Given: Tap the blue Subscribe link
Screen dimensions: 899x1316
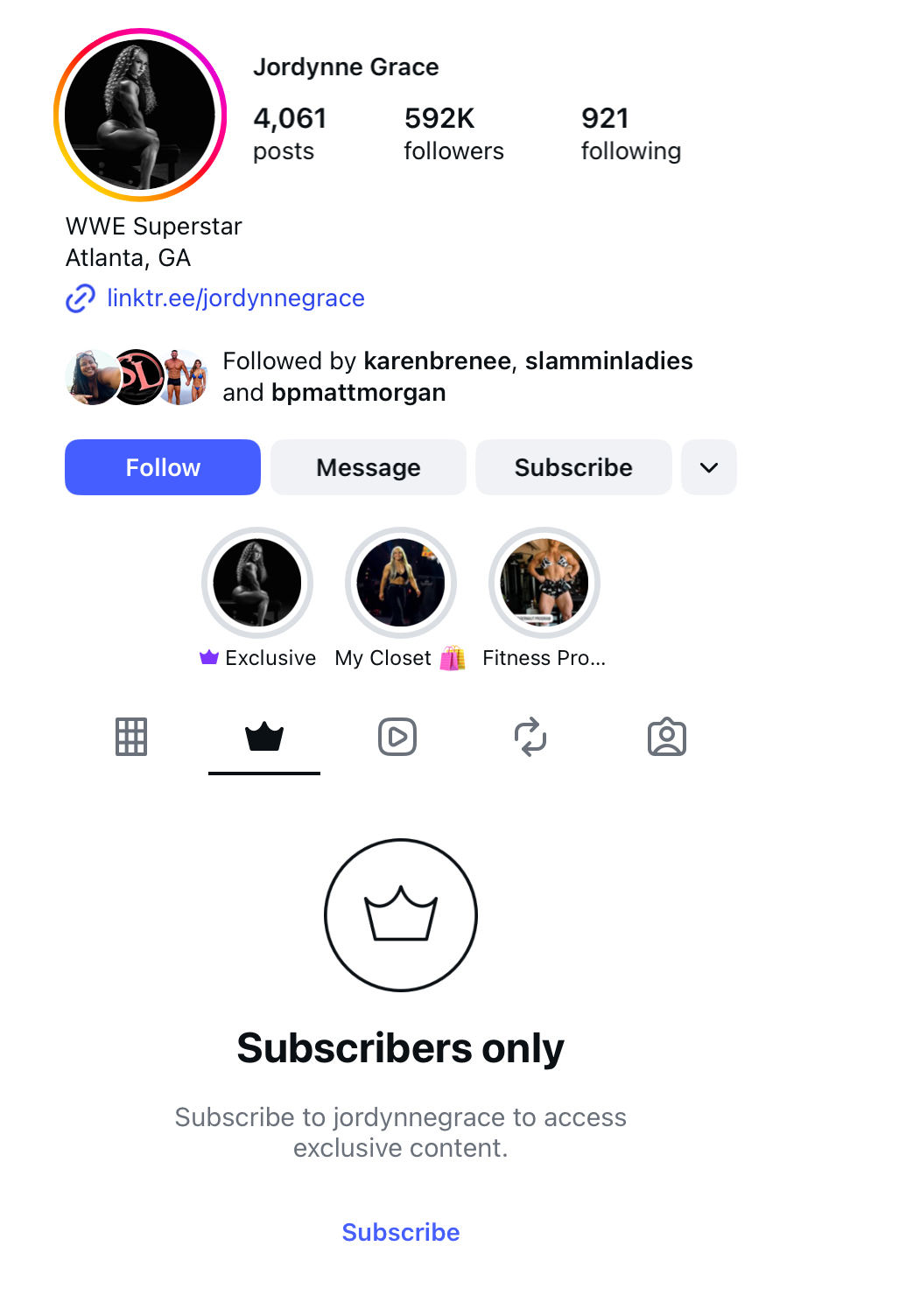Looking at the screenshot, I should pyautogui.click(x=401, y=1232).
